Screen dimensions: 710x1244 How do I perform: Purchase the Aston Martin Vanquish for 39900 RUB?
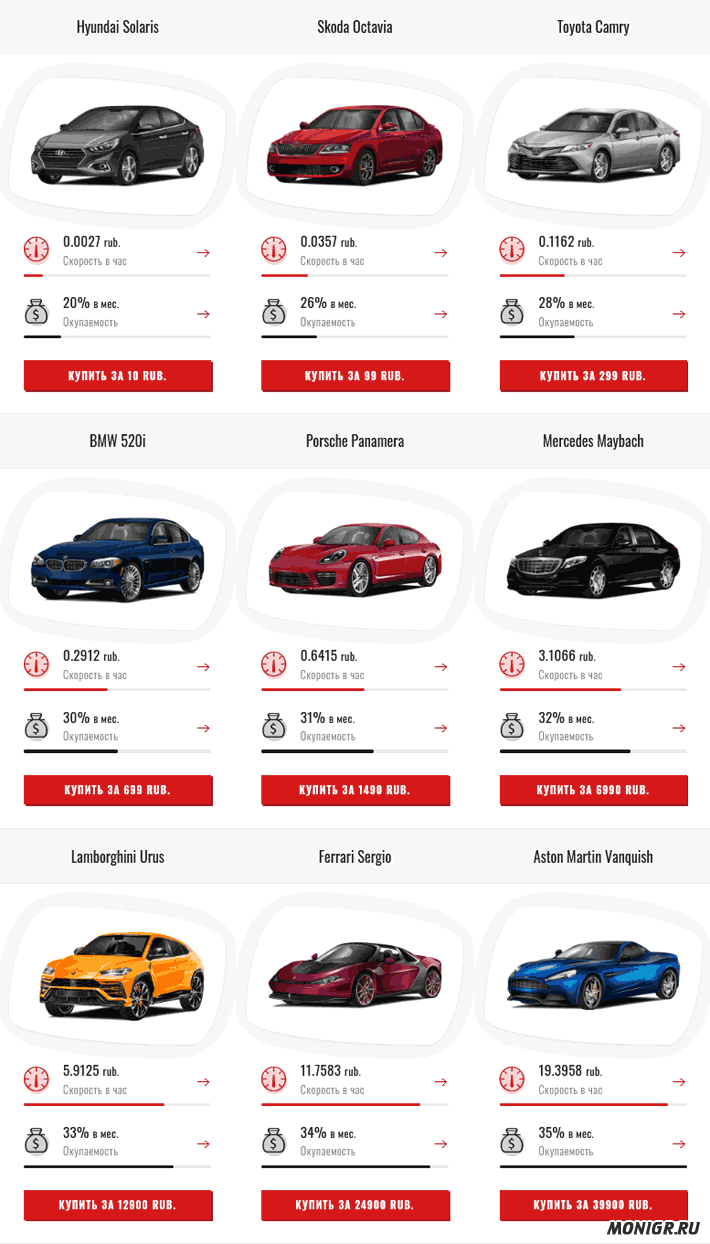593,1205
